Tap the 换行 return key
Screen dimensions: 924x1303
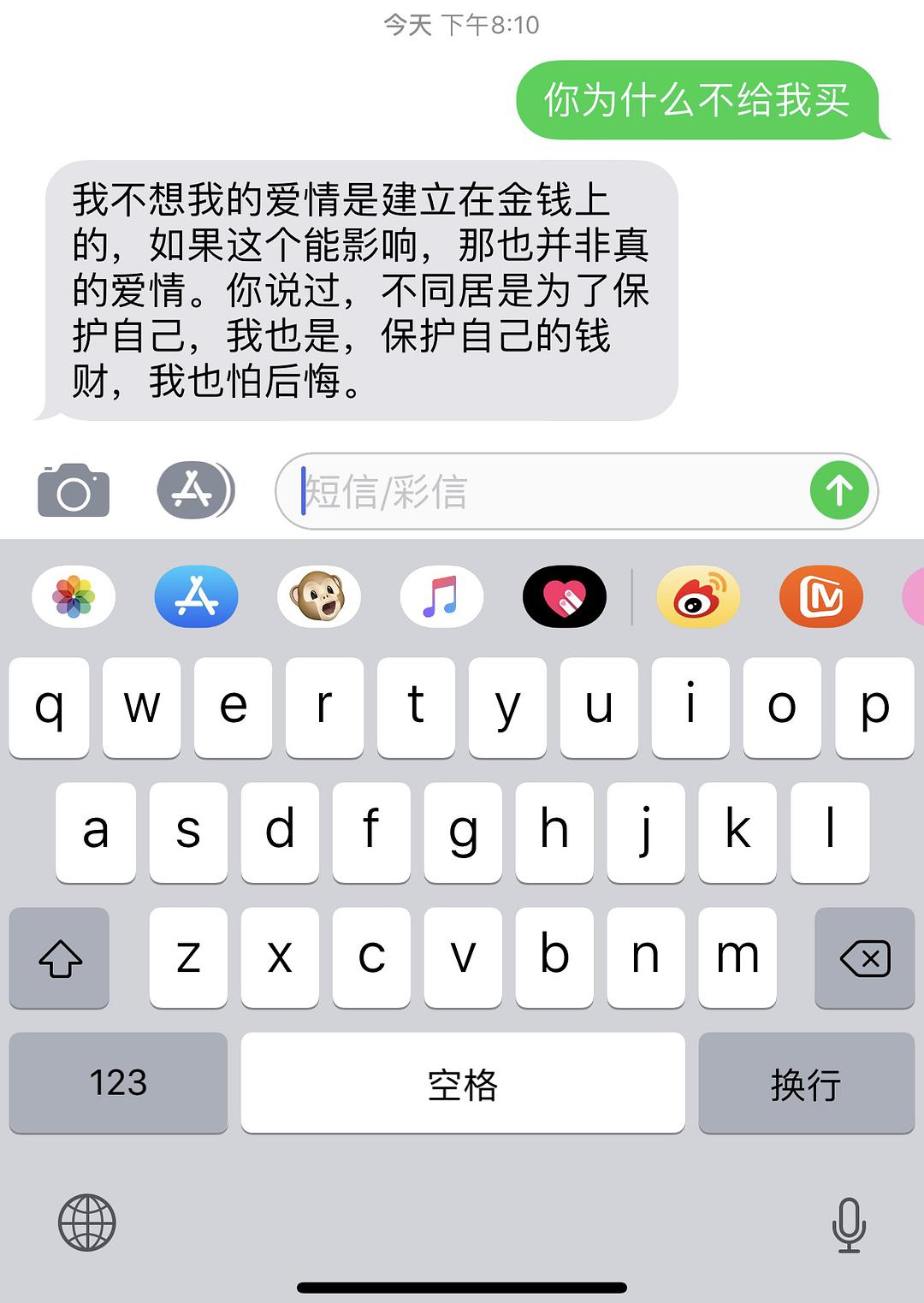806,1082
